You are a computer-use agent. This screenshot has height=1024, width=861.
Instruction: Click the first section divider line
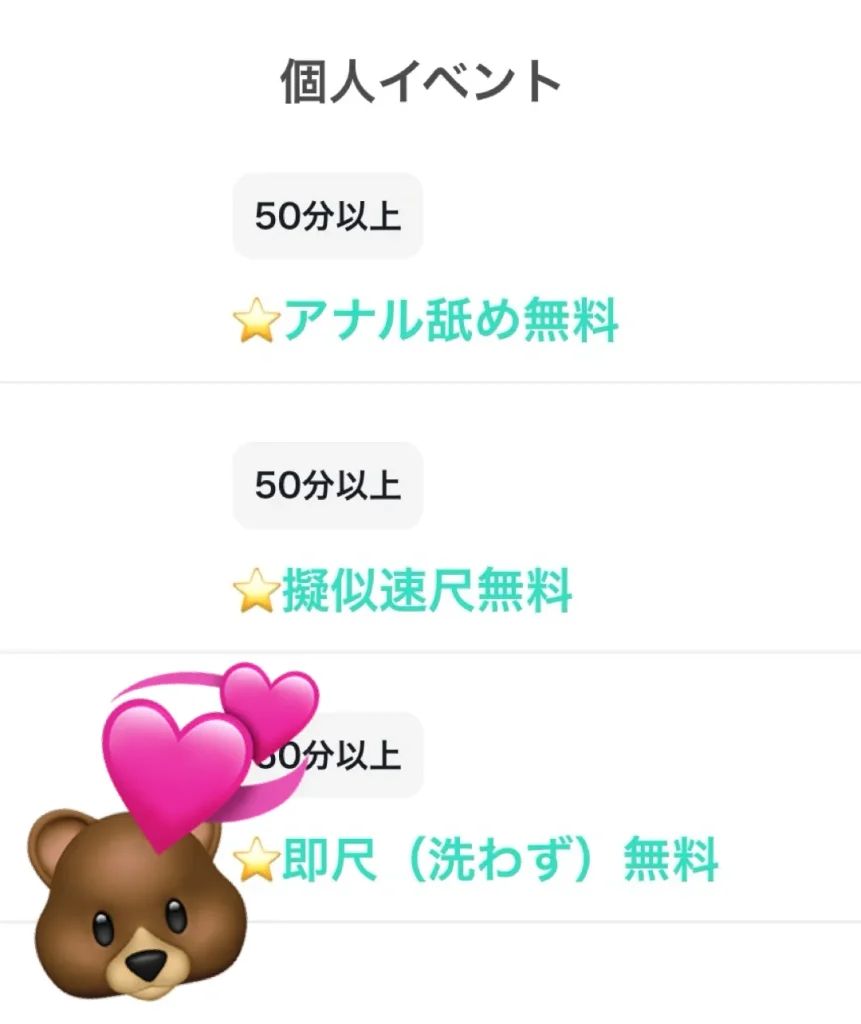pyautogui.click(x=430, y=381)
